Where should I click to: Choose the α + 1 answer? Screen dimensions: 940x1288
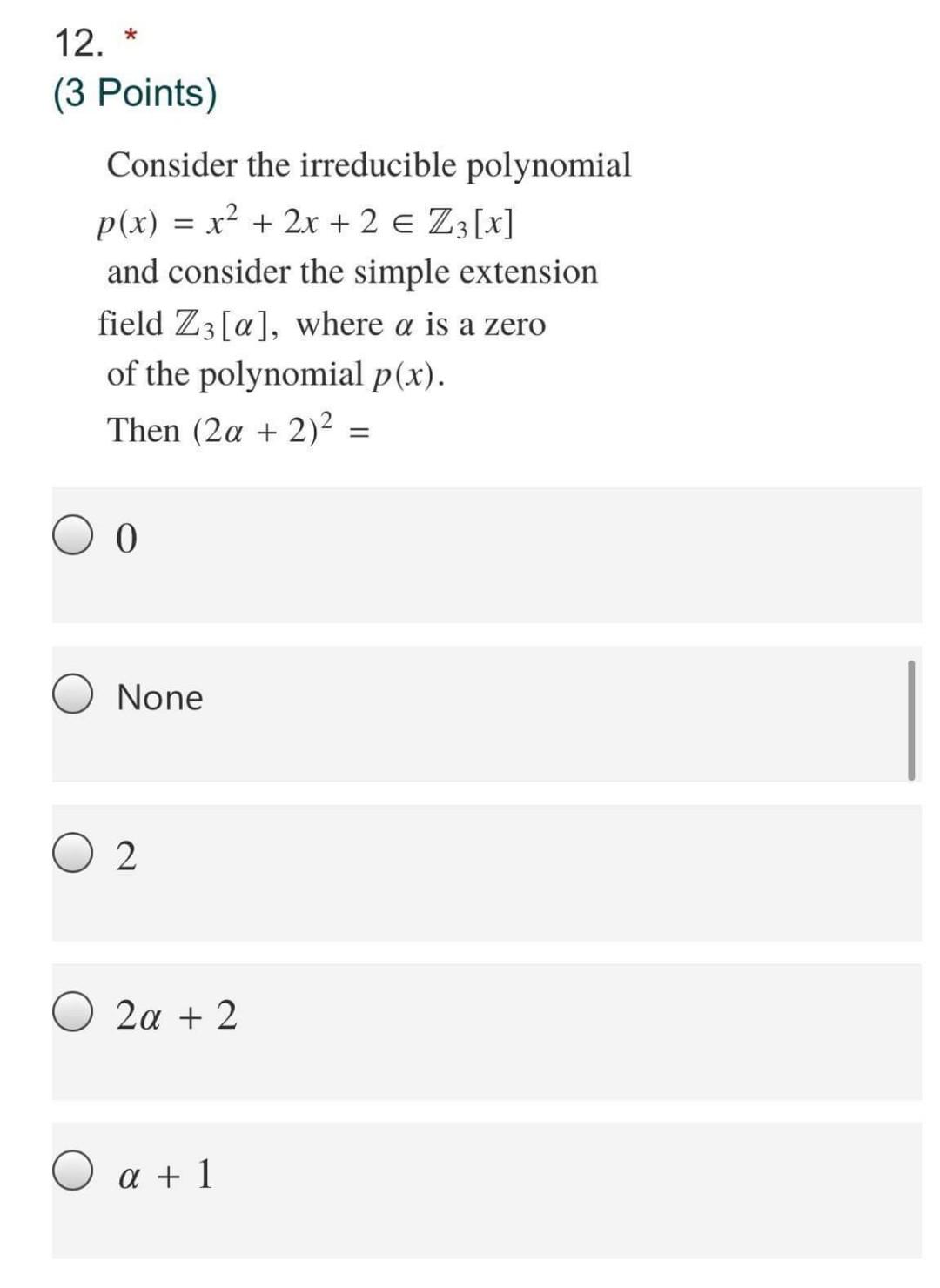pyautogui.click(x=73, y=1174)
